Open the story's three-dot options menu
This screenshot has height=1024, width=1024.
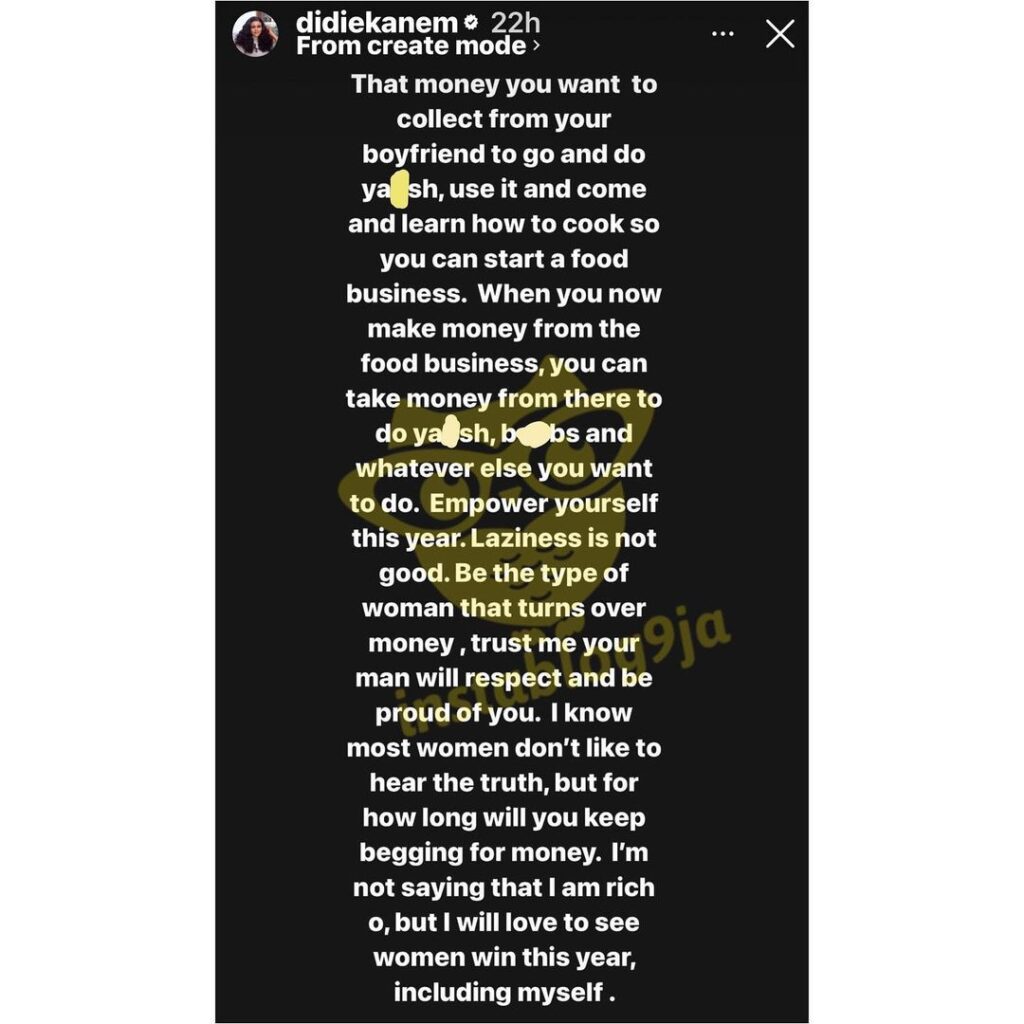[x=722, y=35]
